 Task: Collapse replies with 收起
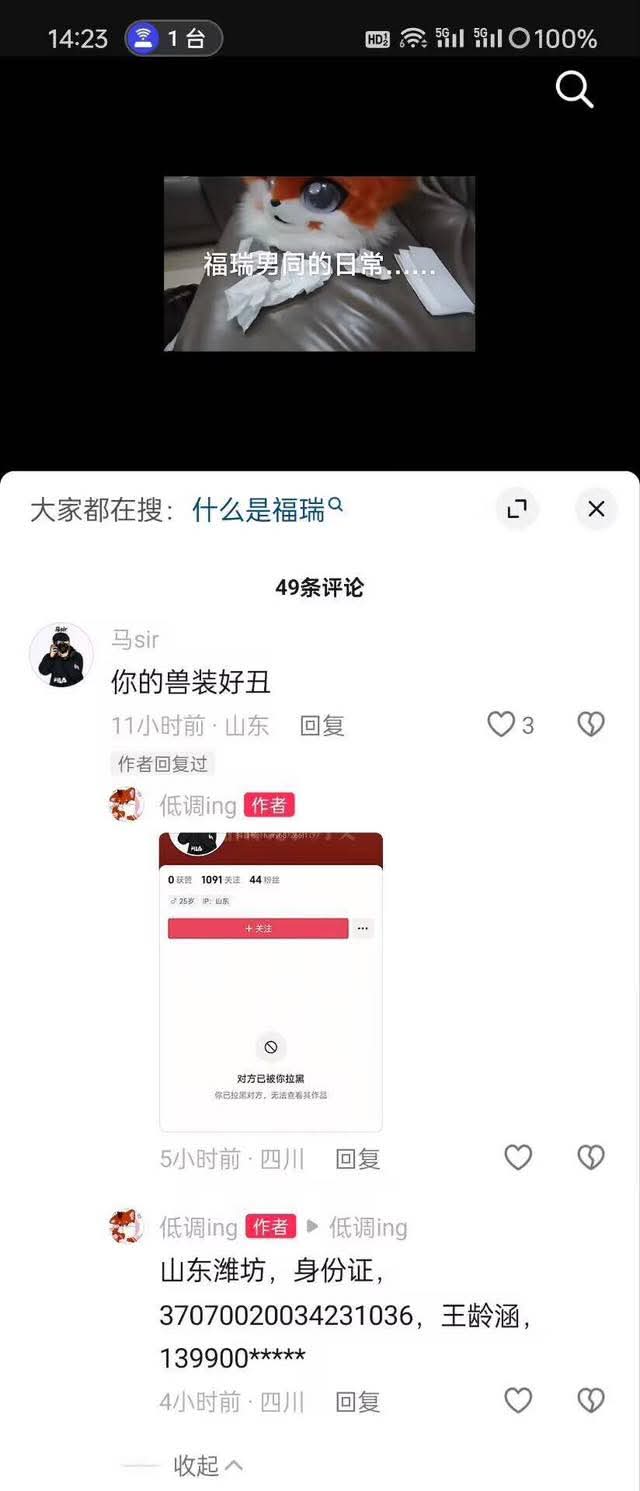[x=208, y=1465]
